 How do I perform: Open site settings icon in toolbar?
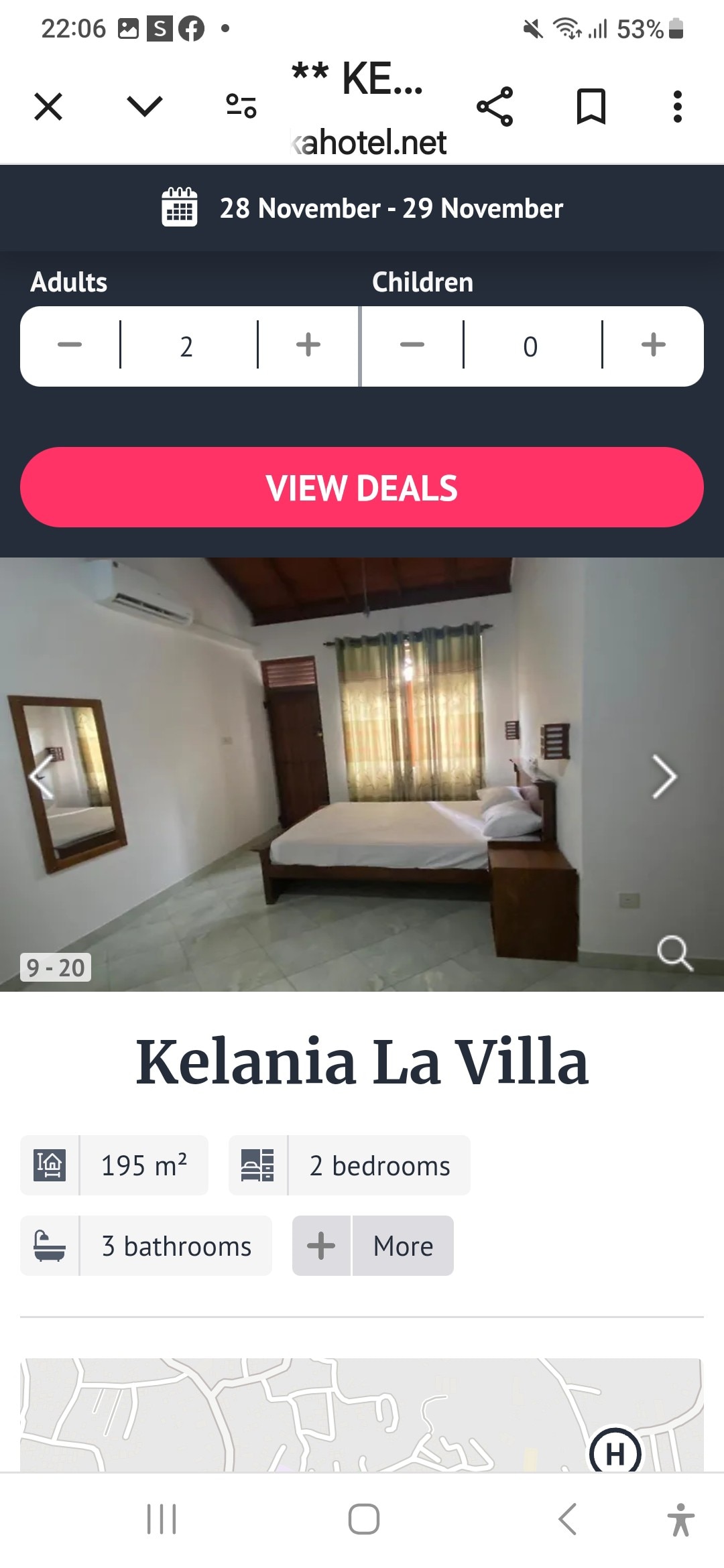241,106
